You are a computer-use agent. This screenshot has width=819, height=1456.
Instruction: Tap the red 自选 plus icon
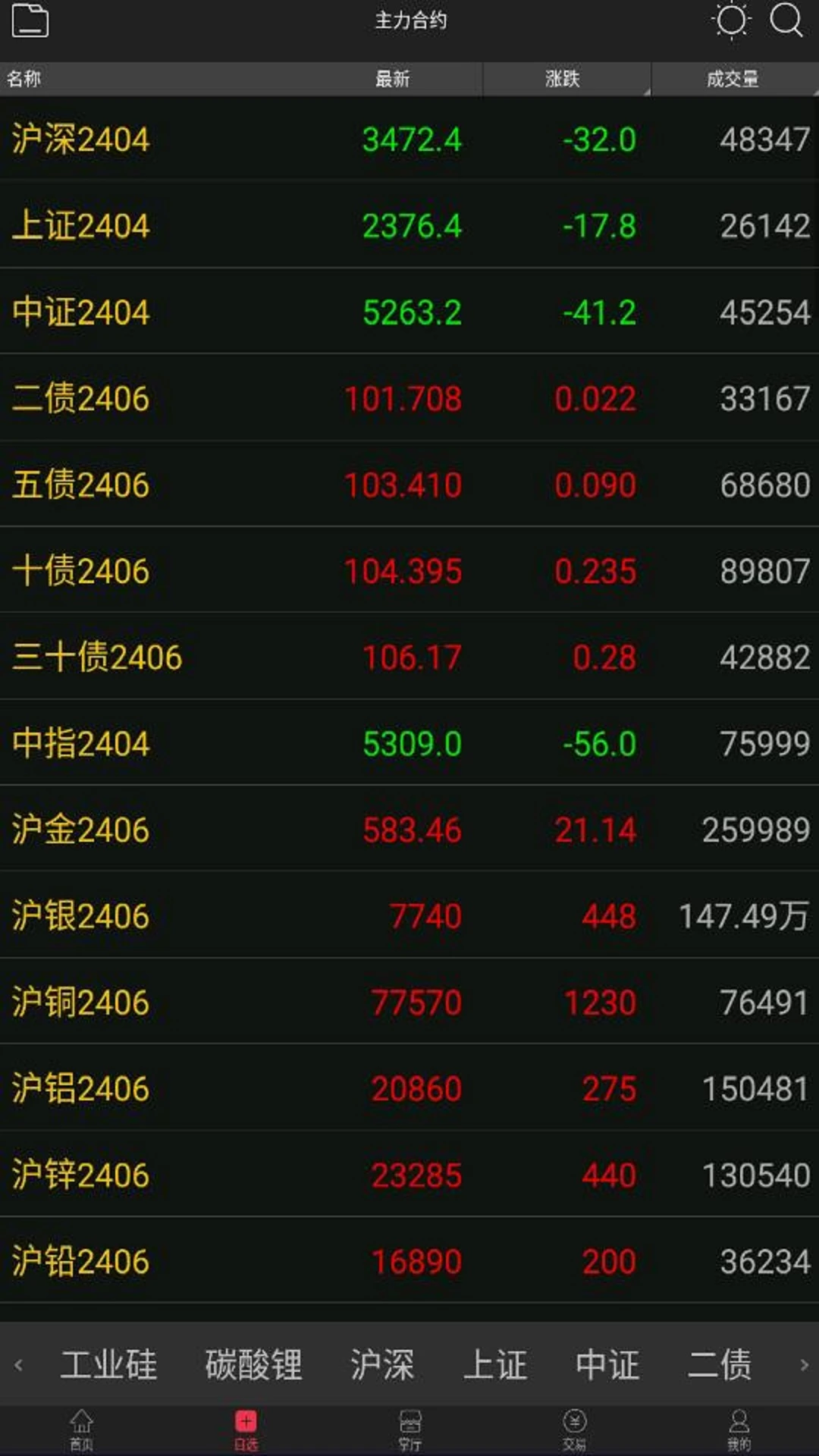[x=244, y=1426]
